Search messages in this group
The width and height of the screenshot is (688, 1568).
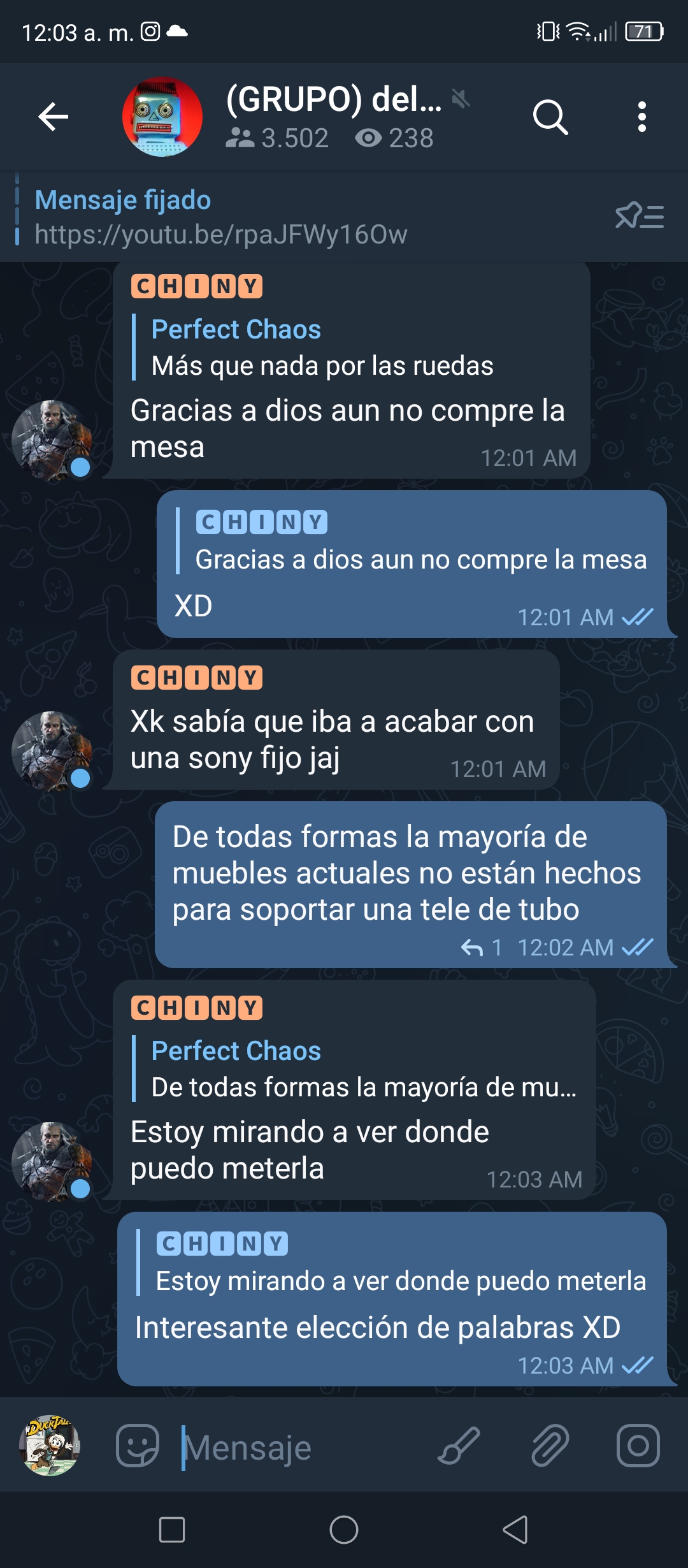(550, 117)
